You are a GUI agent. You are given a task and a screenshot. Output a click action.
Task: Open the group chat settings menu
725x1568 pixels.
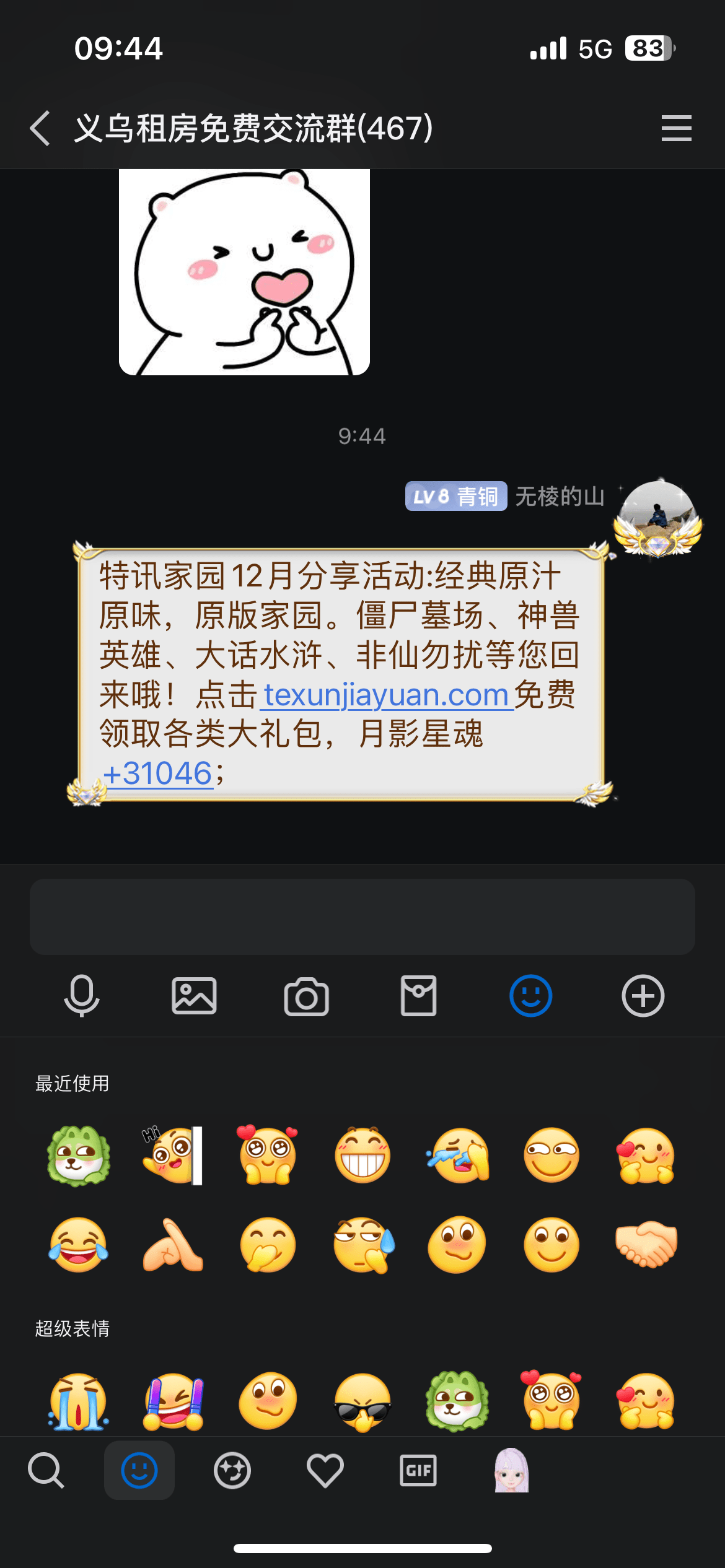tap(676, 128)
